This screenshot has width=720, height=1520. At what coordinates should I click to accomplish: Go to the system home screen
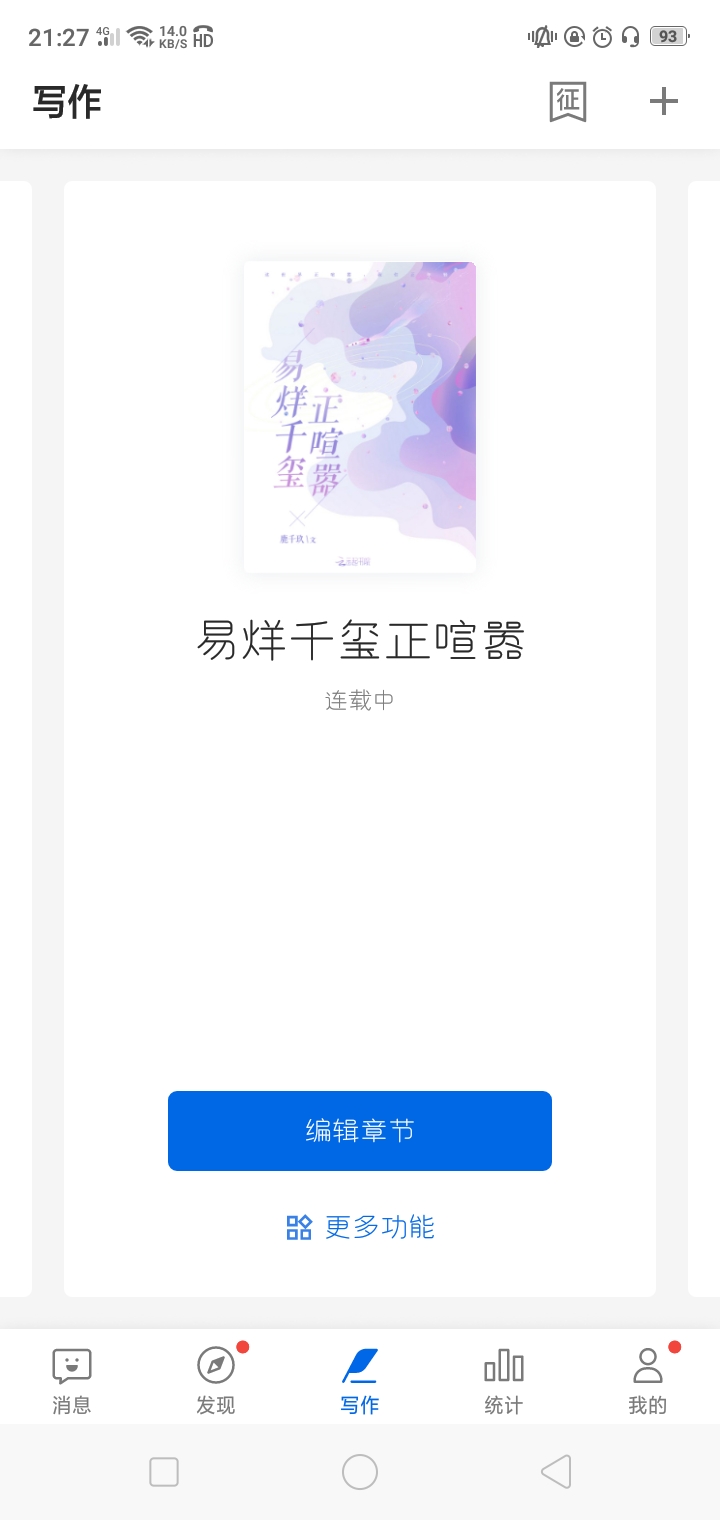point(360,1472)
